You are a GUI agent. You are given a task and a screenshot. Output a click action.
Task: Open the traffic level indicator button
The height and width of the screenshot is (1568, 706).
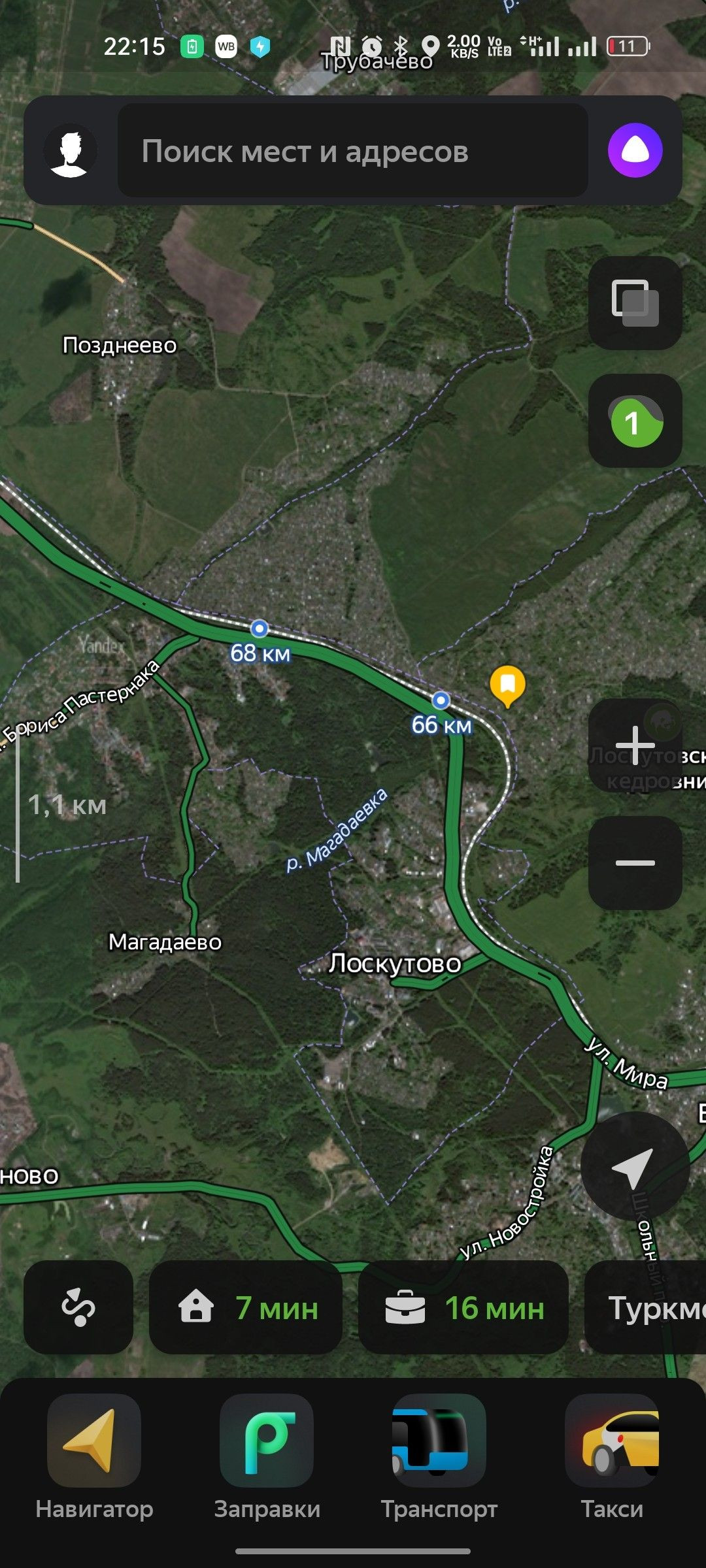pos(635,421)
